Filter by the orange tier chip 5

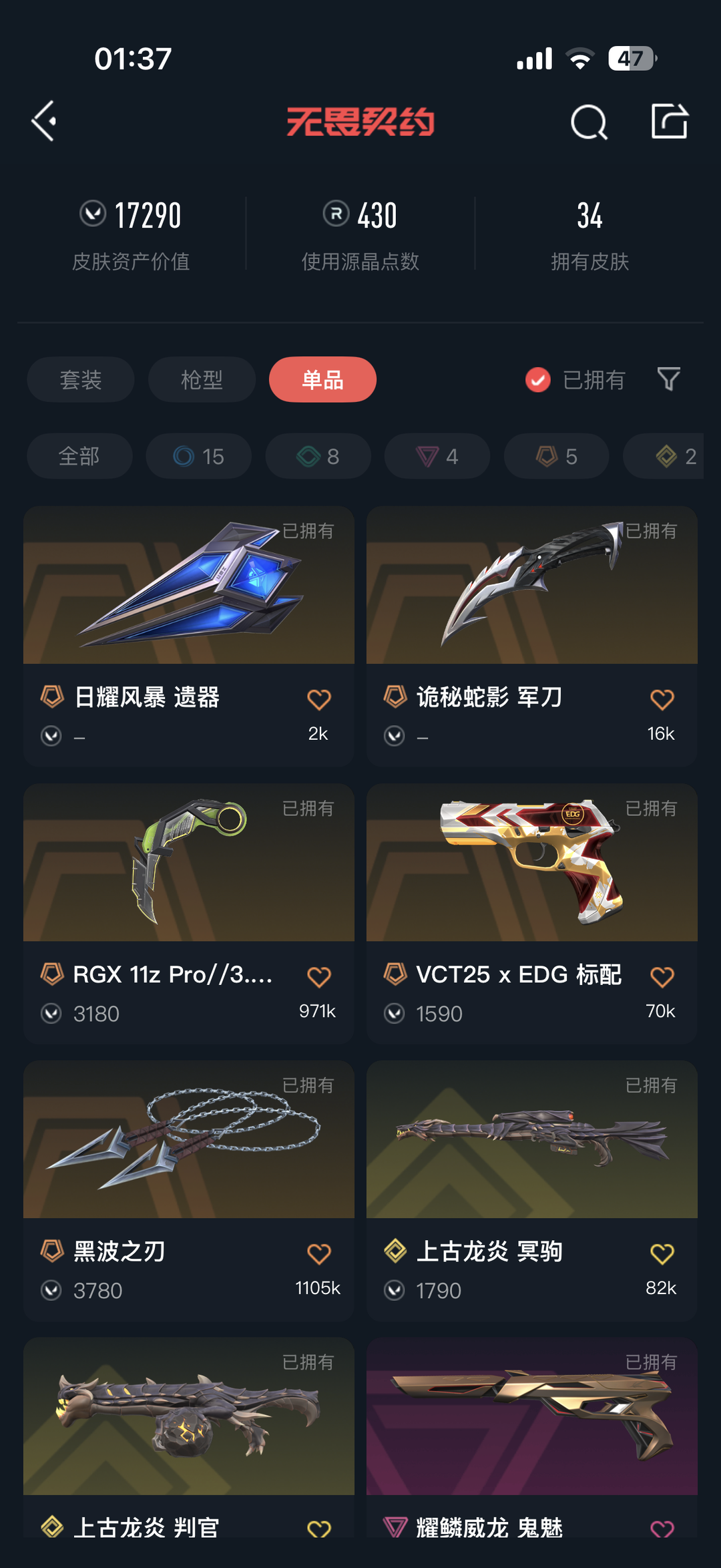point(557,456)
